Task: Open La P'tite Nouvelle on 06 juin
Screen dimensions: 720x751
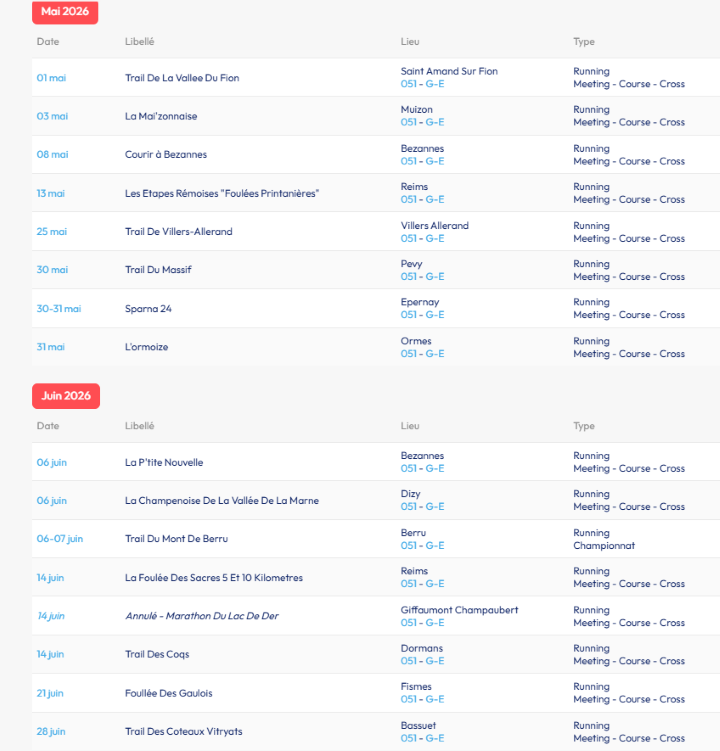Action: tap(164, 462)
